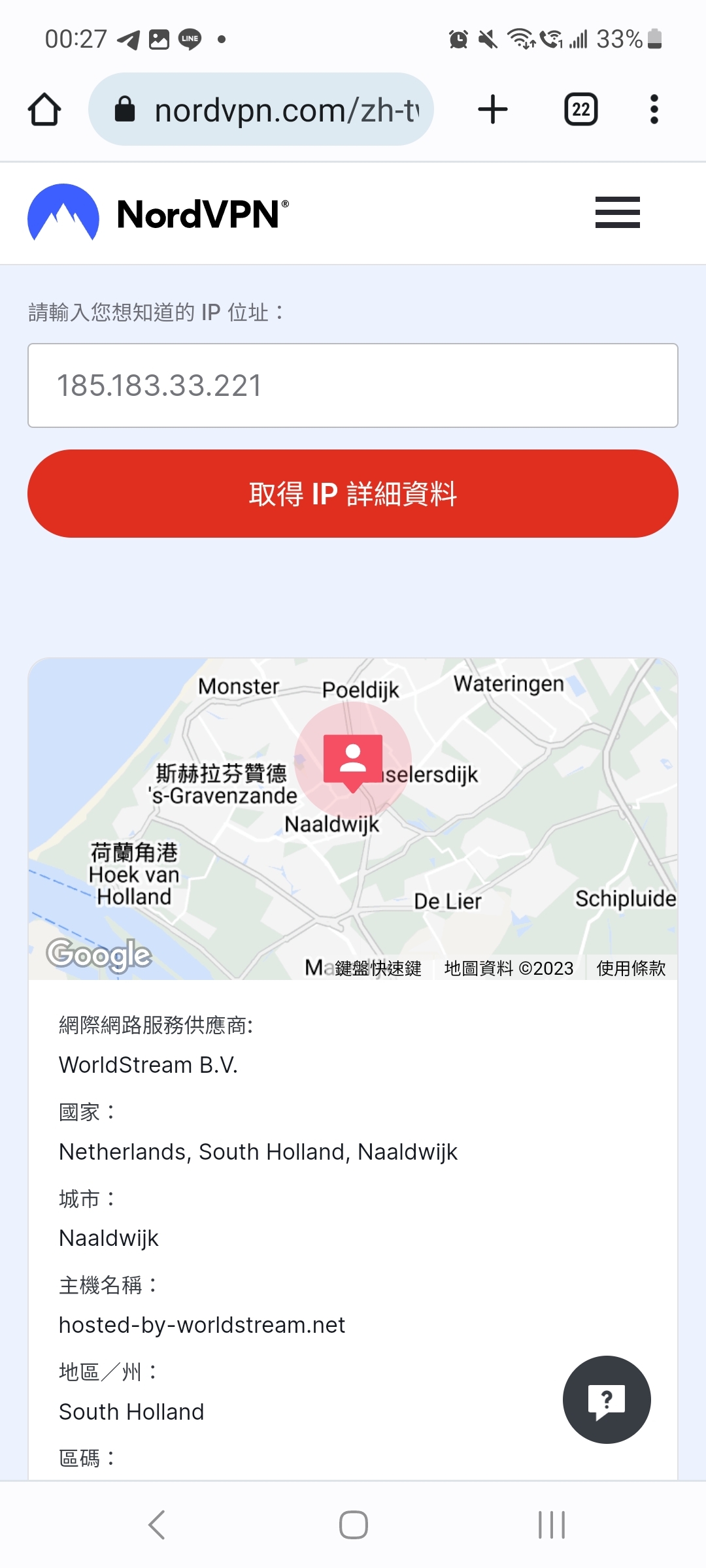The height and width of the screenshot is (1568, 706).
Task: Go back with the system back button
Action: [x=156, y=1525]
